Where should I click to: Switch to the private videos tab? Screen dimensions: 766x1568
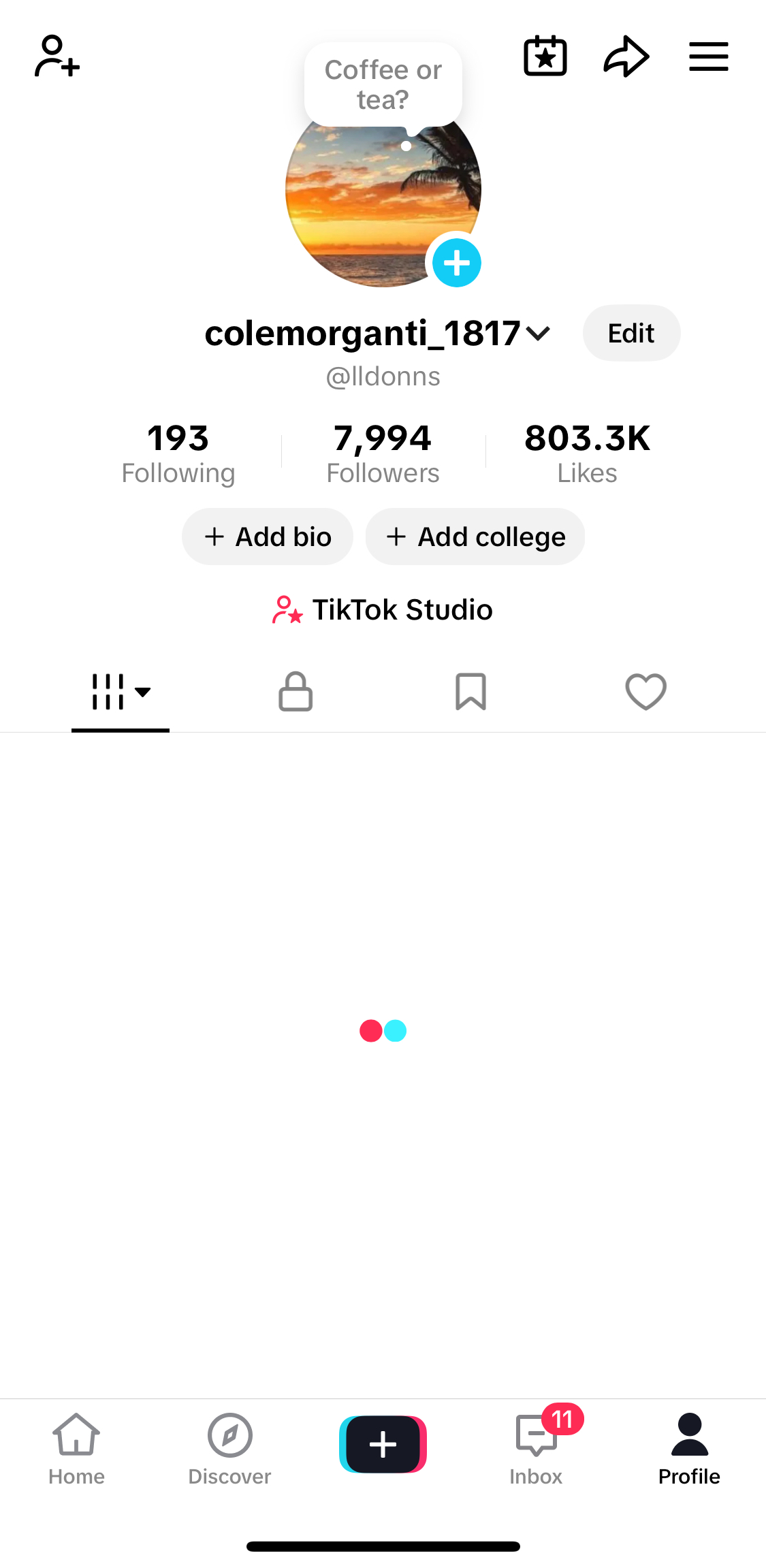coord(295,692)
